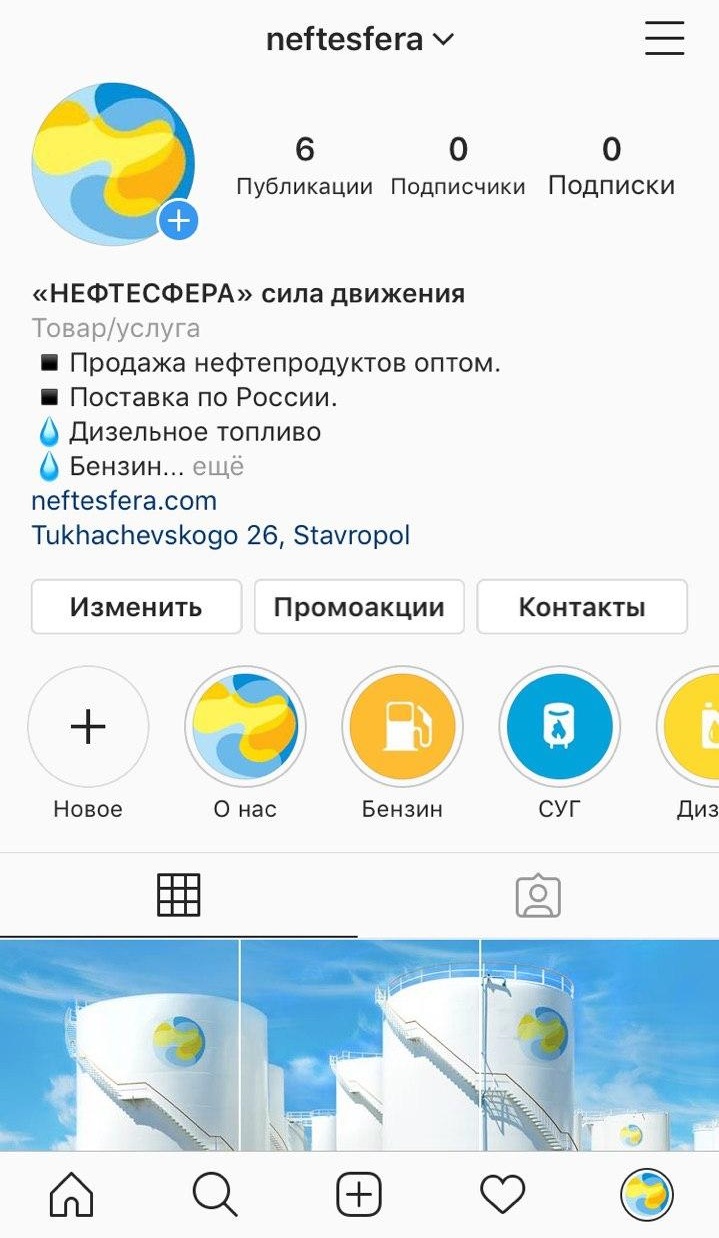This screenshot has width=719, height=1238.
Task: Tap the Контакты button
Action: (582, 607)
